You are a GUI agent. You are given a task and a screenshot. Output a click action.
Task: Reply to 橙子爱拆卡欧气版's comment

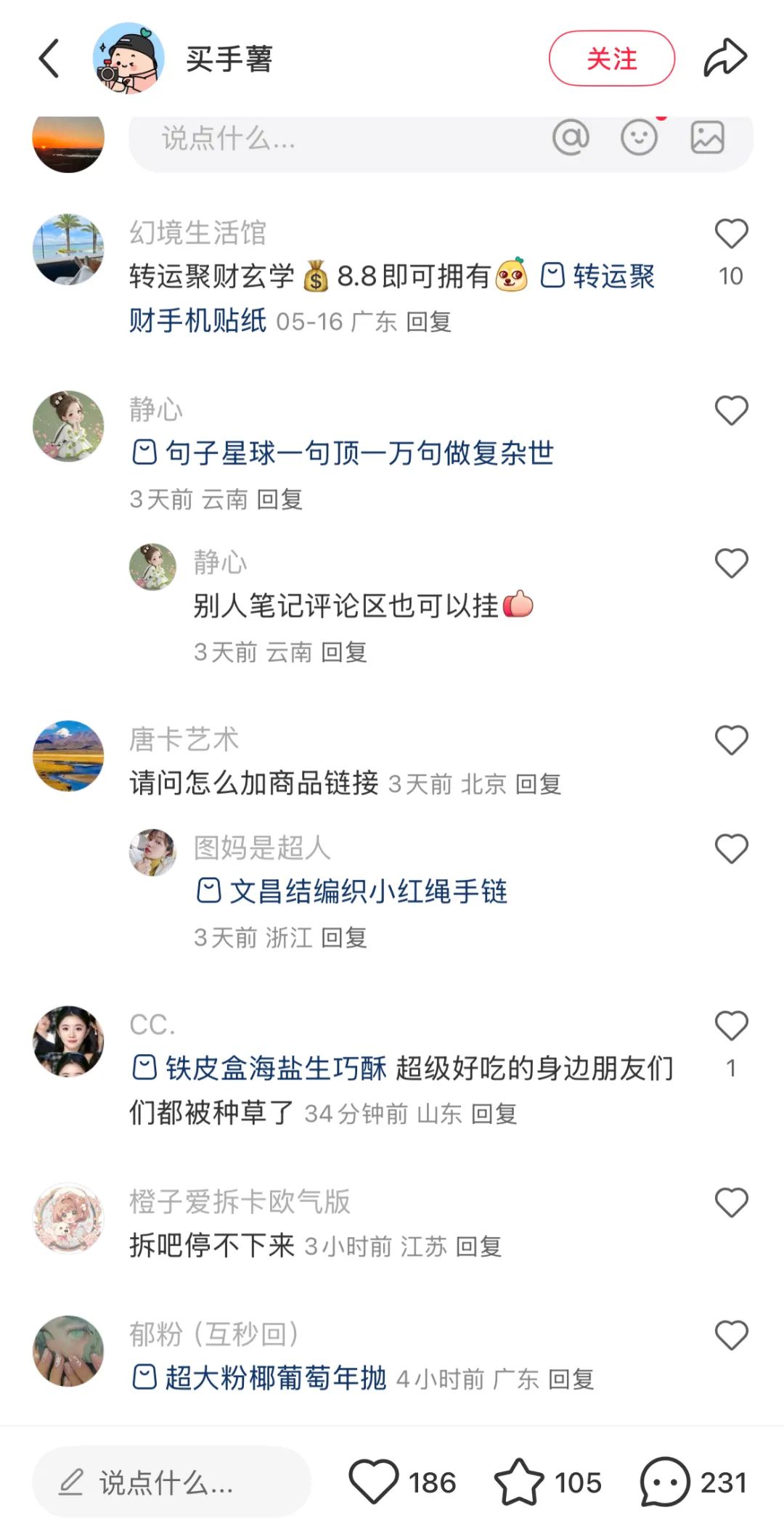click(478, 1247)
